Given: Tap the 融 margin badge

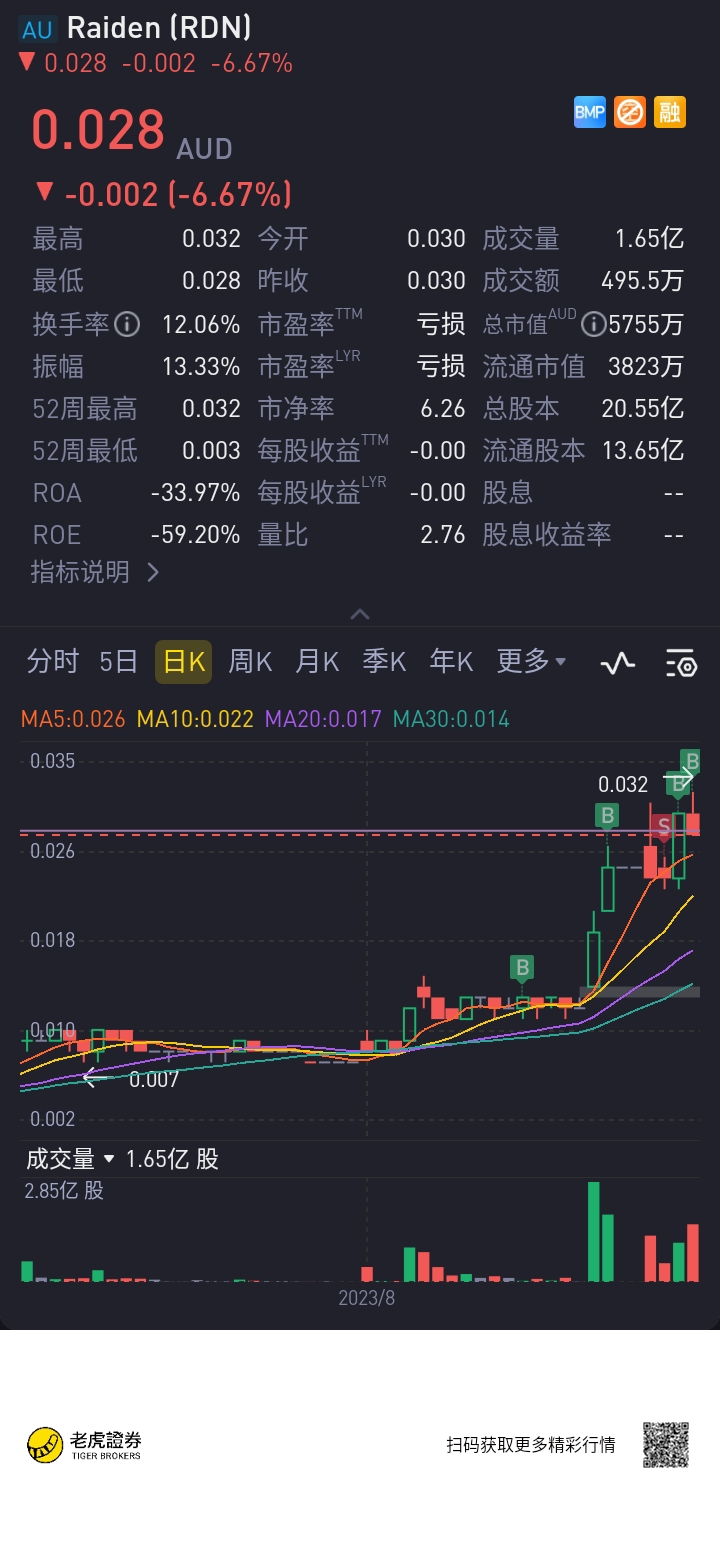Looking at the screenshot, I should 670,112.
